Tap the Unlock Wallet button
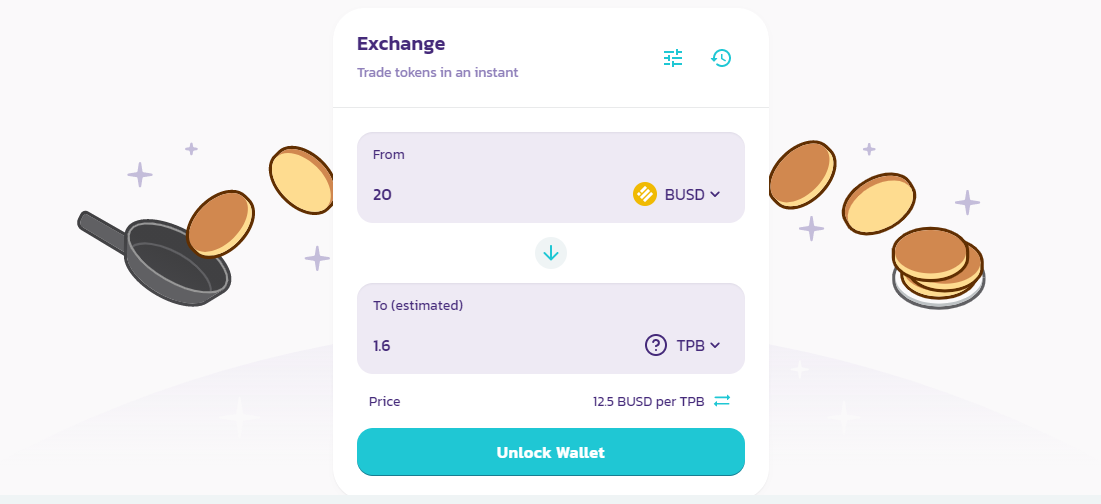 coord(550,452)
